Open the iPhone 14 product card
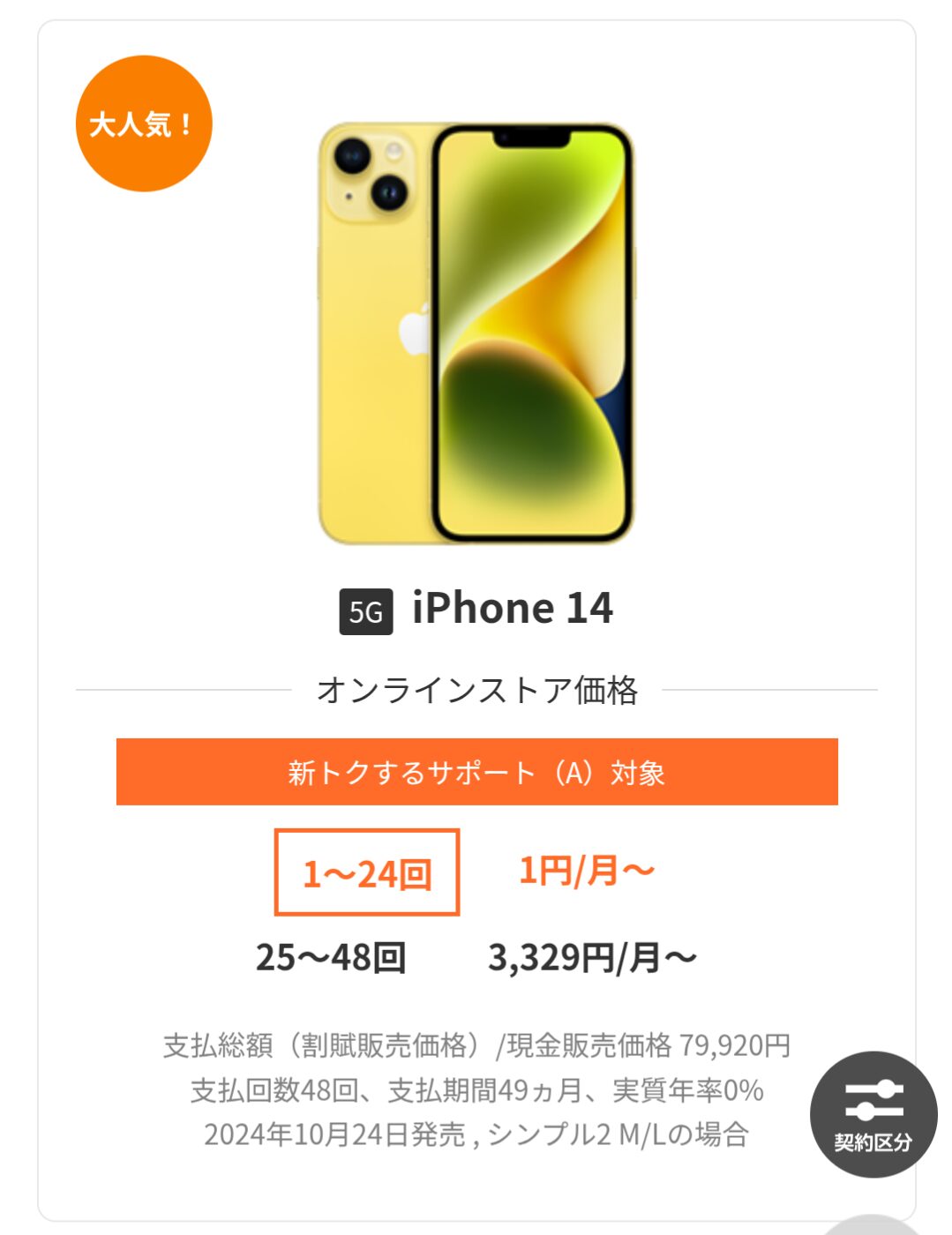This screenshot has width=952, height=1235. (476, 608)
